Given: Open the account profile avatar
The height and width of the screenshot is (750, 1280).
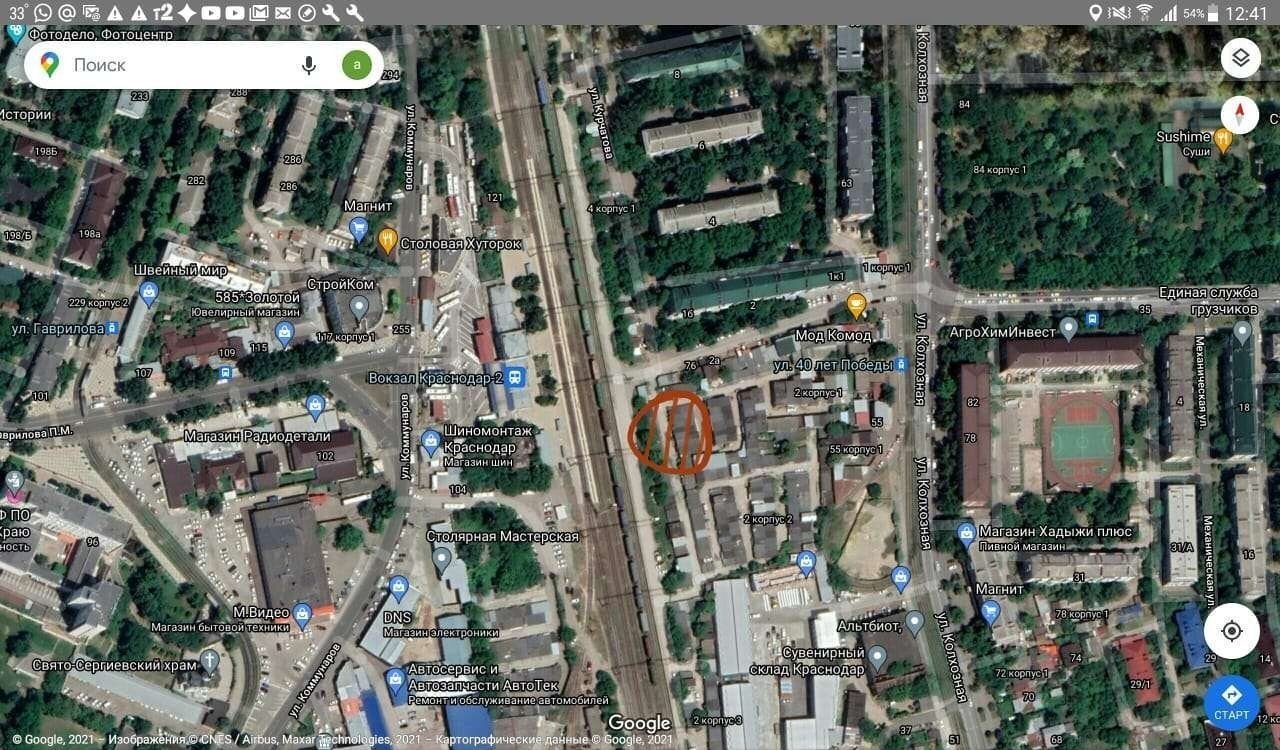Looking at the screenshot, I should click(x=357, y=65).
